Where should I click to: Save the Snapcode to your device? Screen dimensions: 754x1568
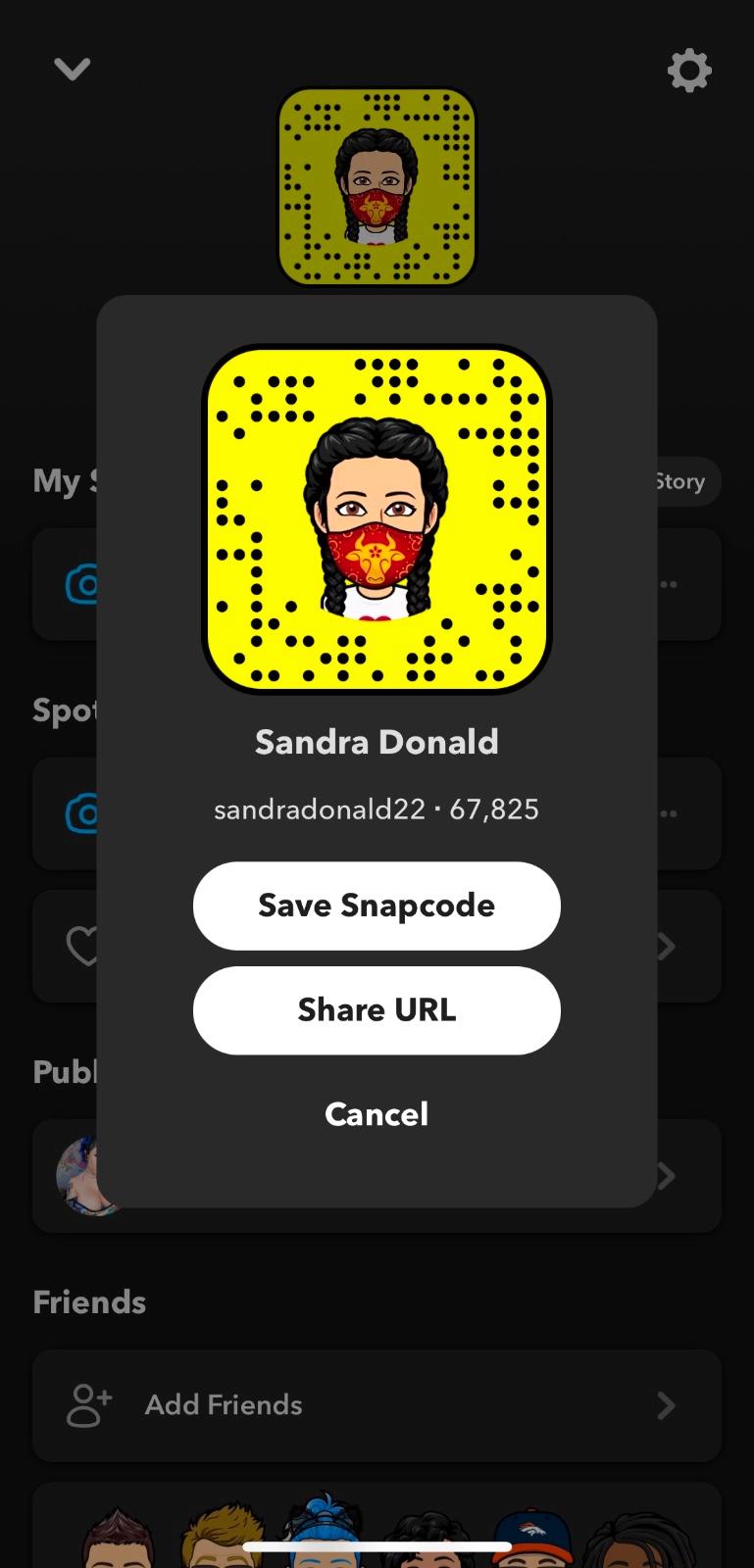pos(377,906)
